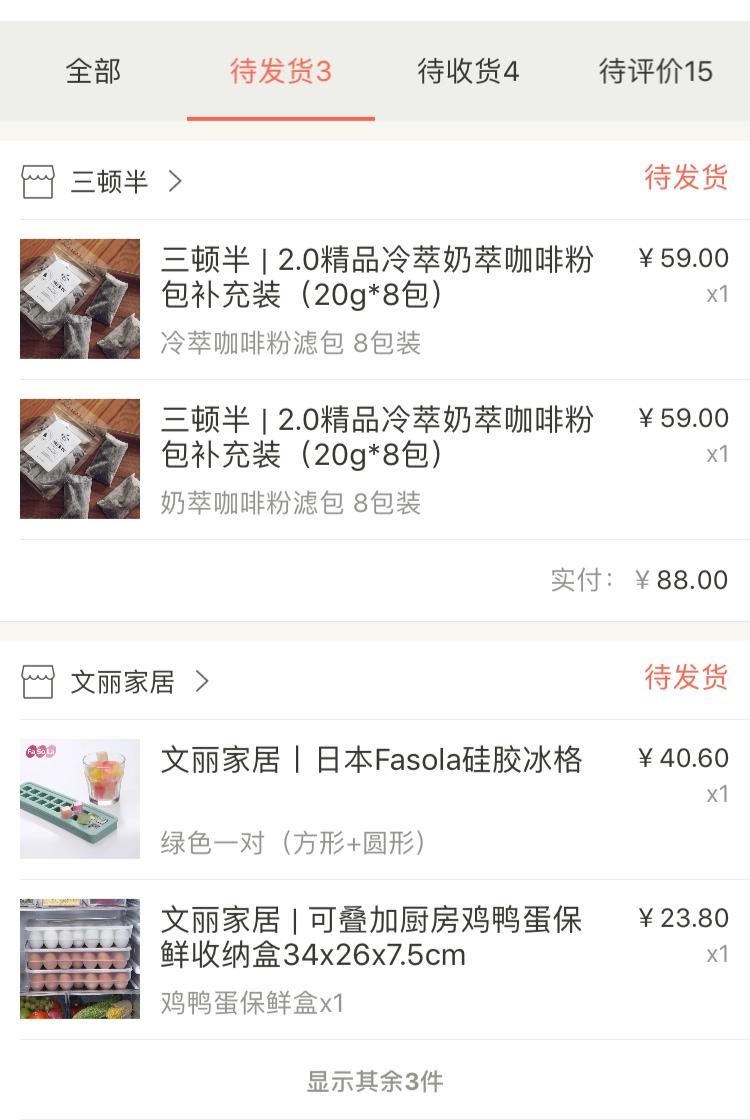750x1120 pixels.
Task: View the 鸡鸭蛋保鲜收纳盒 order item
Action: 376,959
